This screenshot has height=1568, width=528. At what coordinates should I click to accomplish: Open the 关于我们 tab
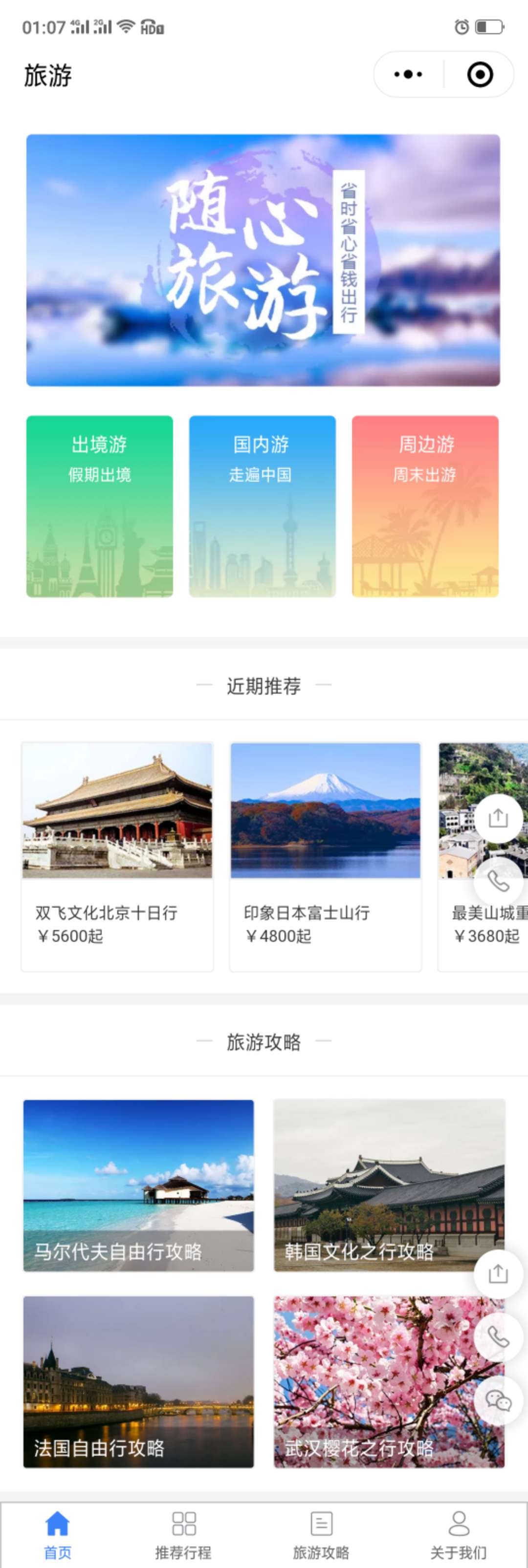point(458,1534)
